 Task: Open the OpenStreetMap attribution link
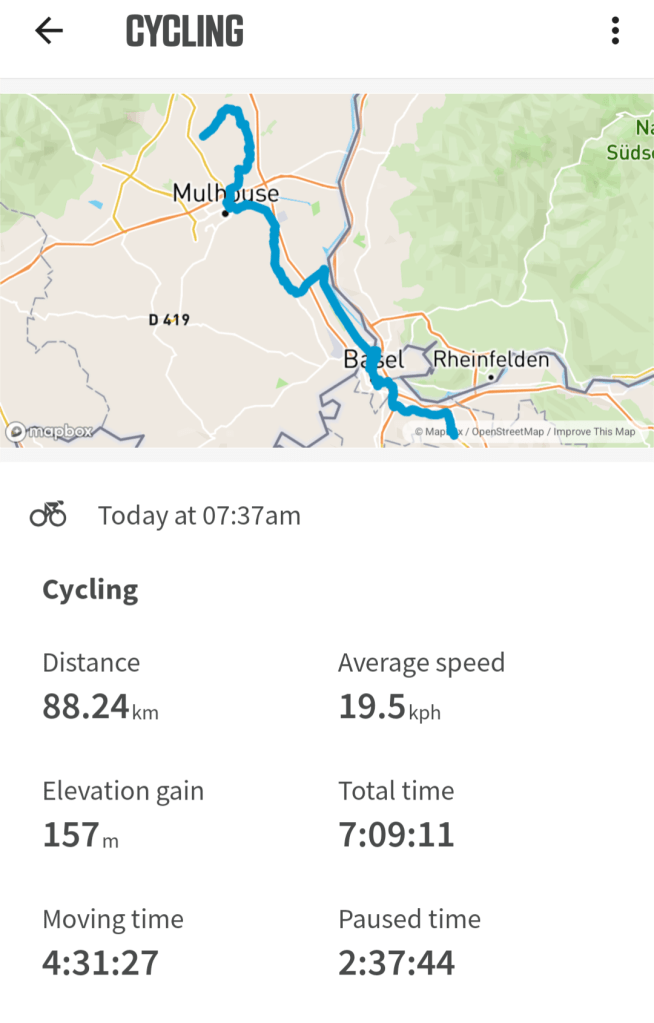click(507, 432)
